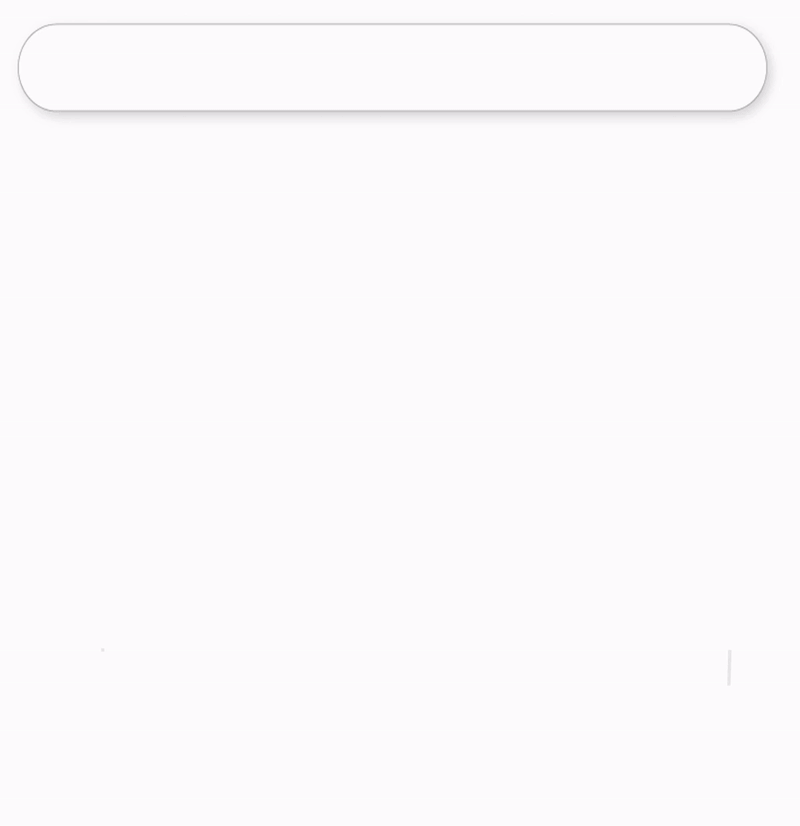Tap the empty search field at top
Image resolution: width=800 pixels, height=826 pixels.
tap(392, 67)
